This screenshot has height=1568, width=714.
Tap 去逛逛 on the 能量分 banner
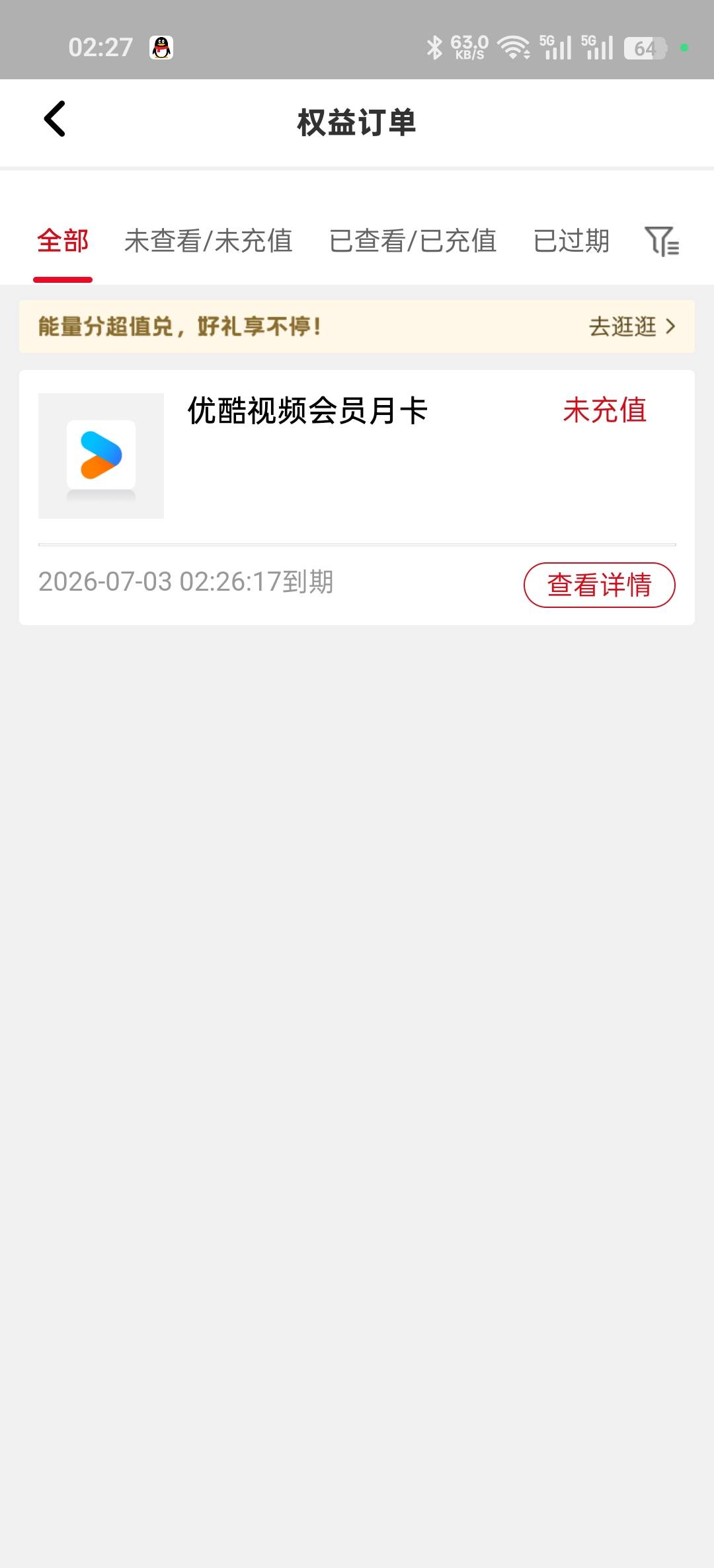tap(632, 326)
